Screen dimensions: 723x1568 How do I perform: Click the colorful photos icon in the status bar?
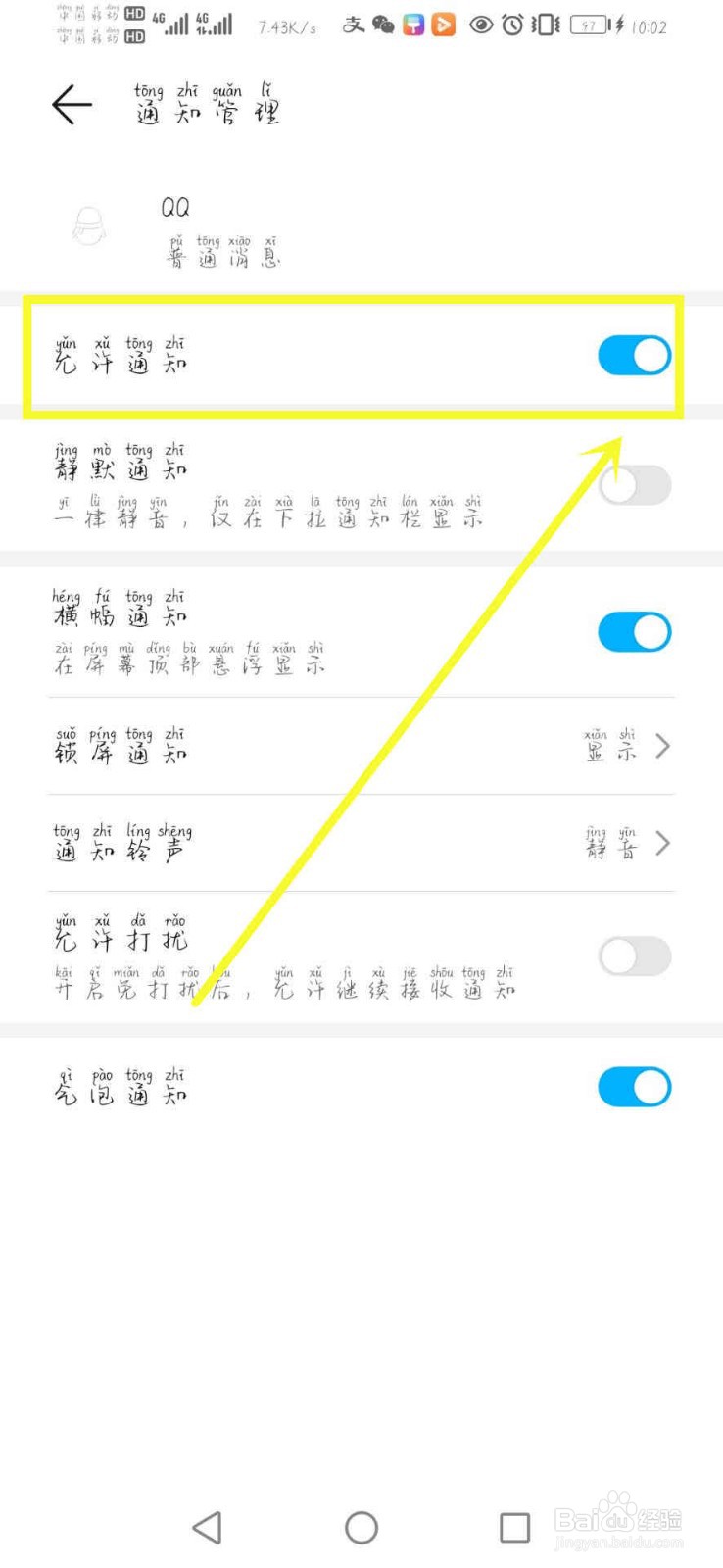click(412, 26)
